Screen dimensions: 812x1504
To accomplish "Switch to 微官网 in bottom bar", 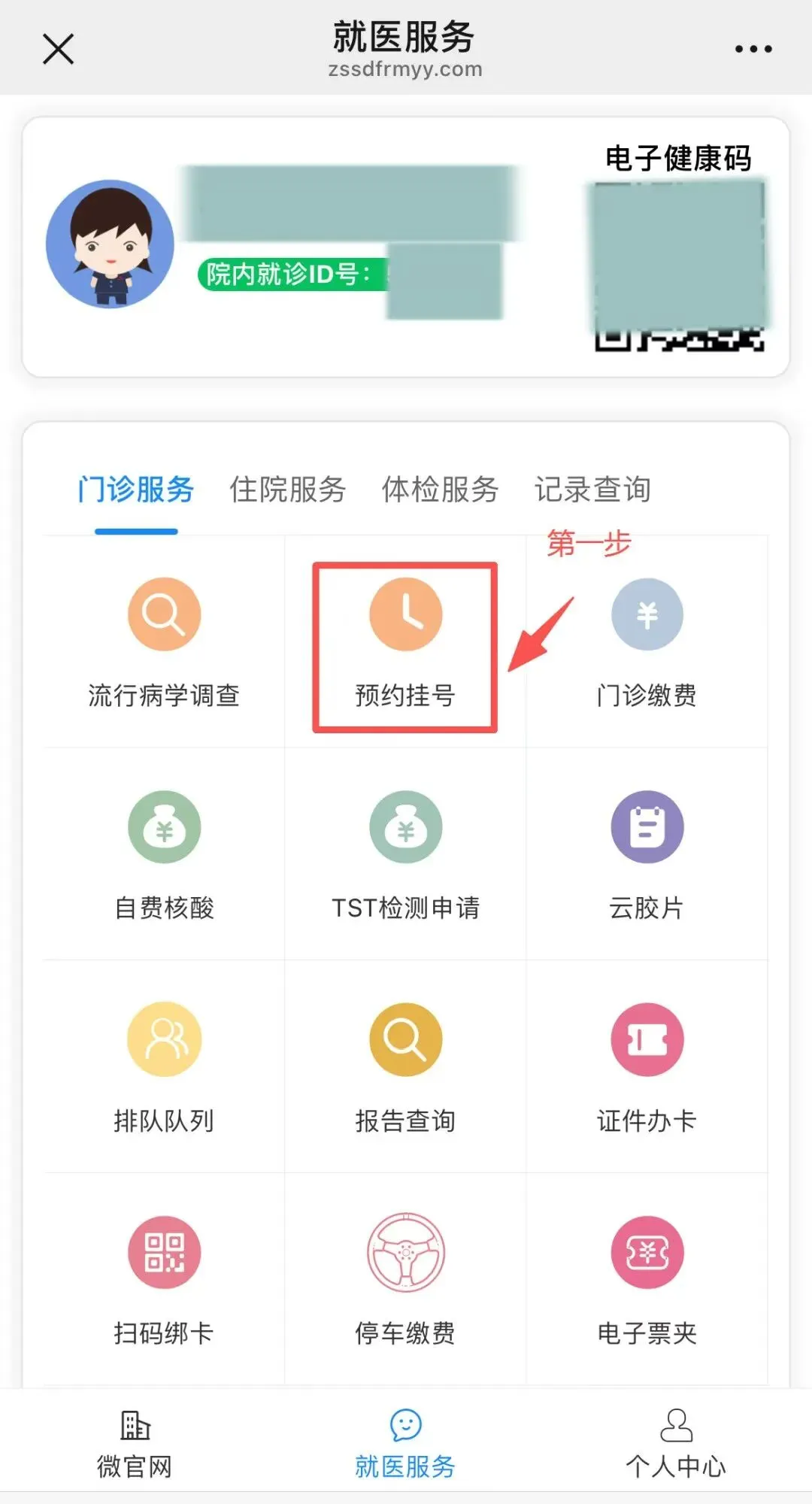I will click(135, 1444).
